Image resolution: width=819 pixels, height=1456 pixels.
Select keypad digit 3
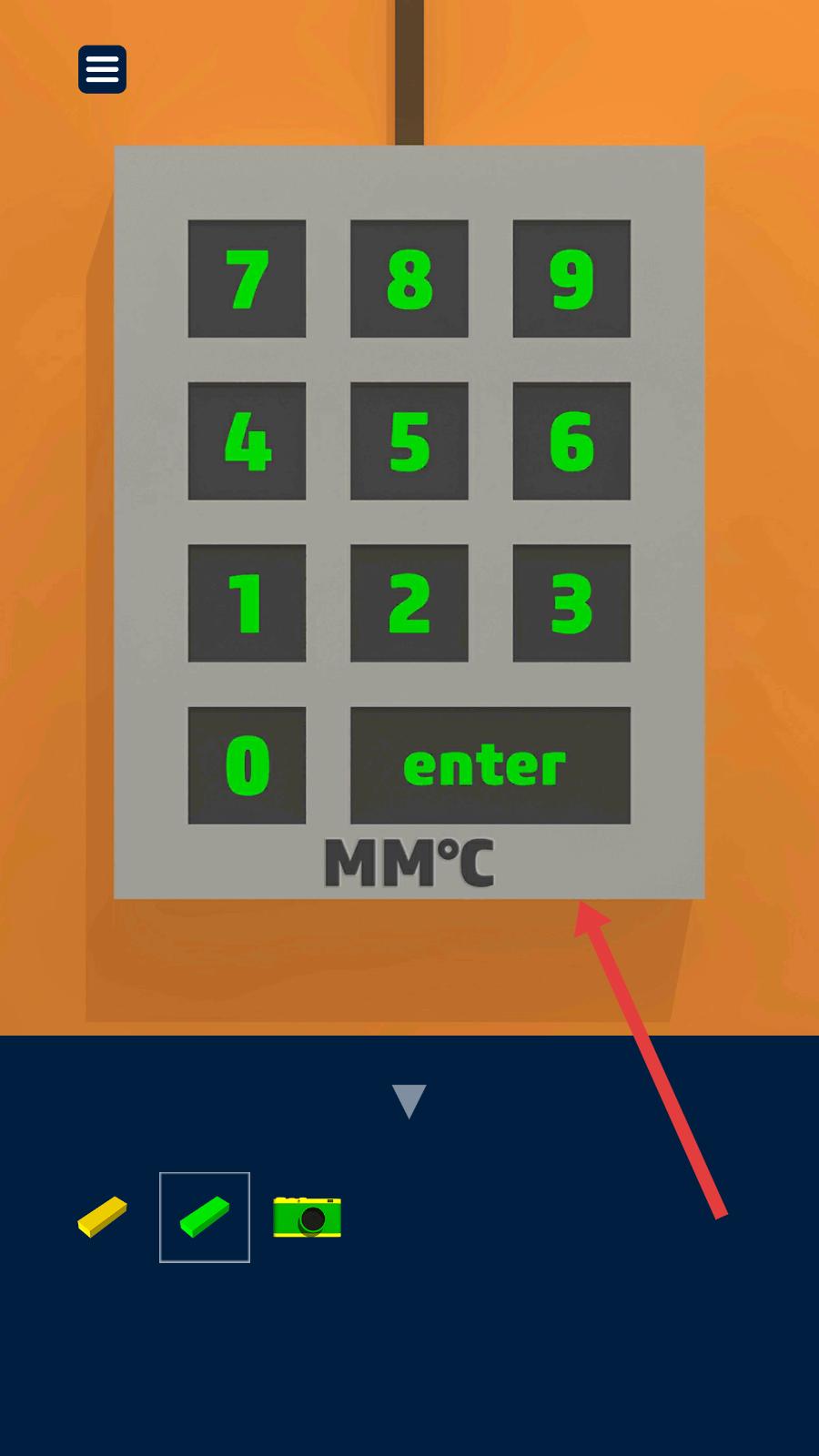(571, 603)
